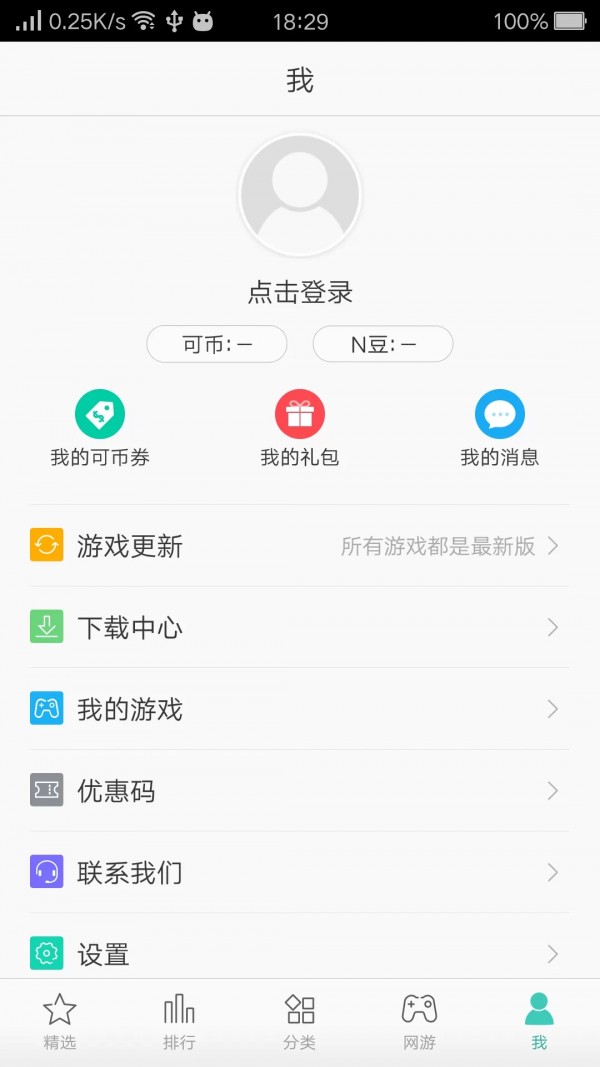The width and height of the screenshot is (600, 1067).
Task: Switch to the 分类 categories tab
Action: (300, 1022)
